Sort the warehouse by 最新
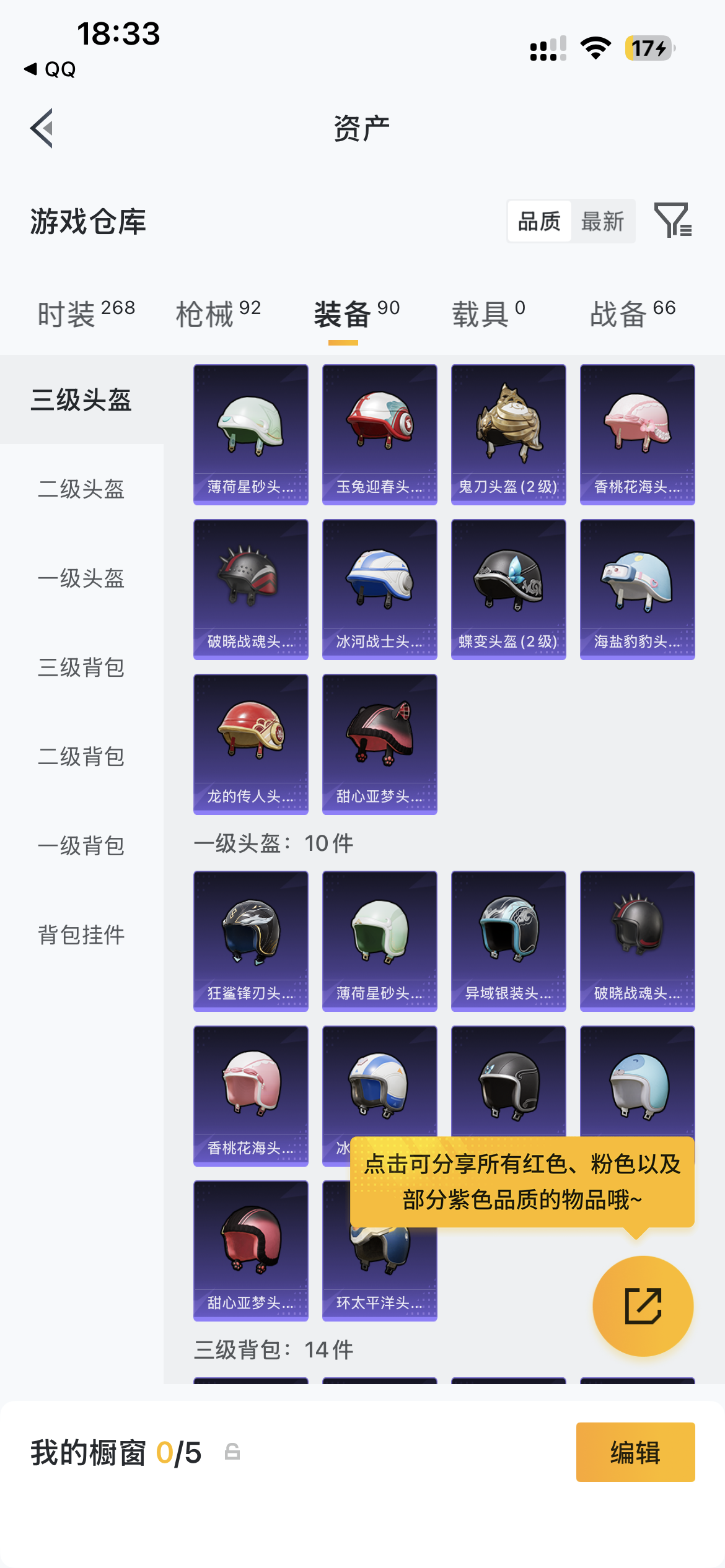Screen dimensions: 725x1568 [602, 221]
